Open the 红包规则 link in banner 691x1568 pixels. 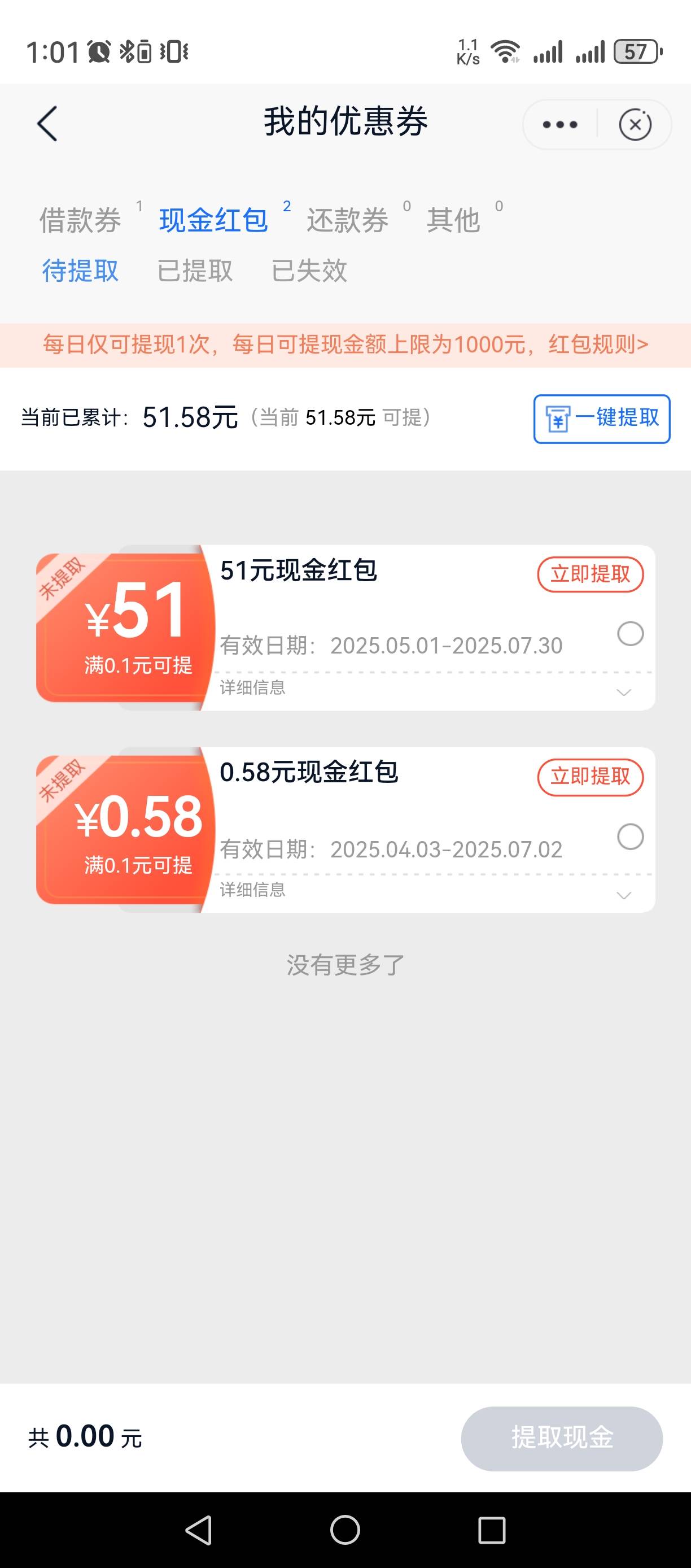598,345
